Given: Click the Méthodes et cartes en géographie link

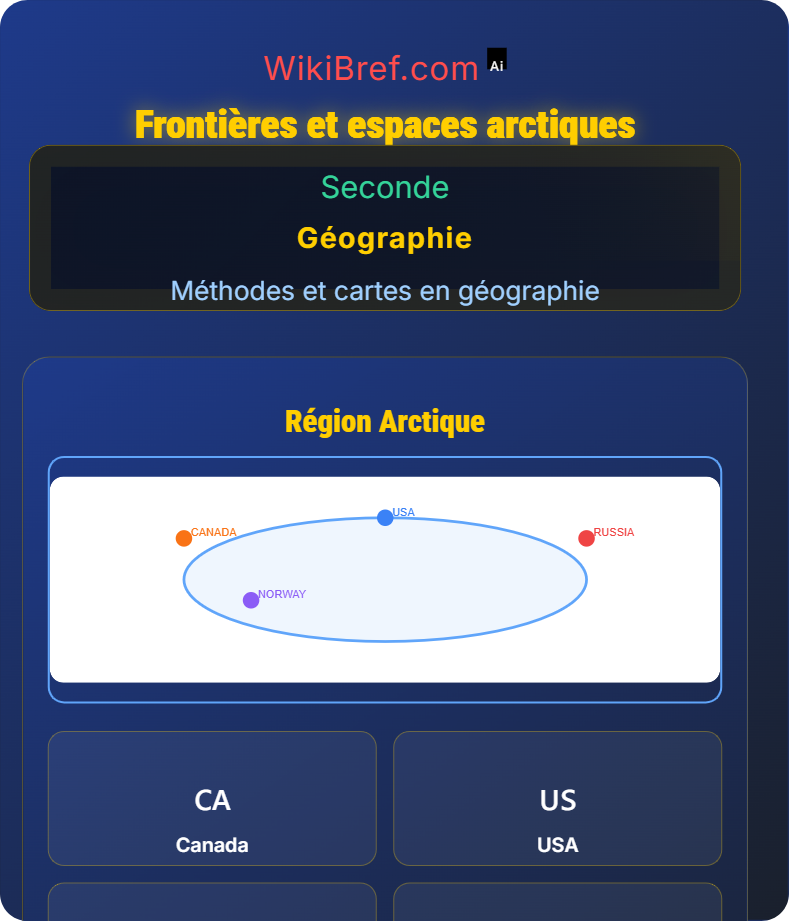Looking at the screenshot, I should tap(385, 291).
